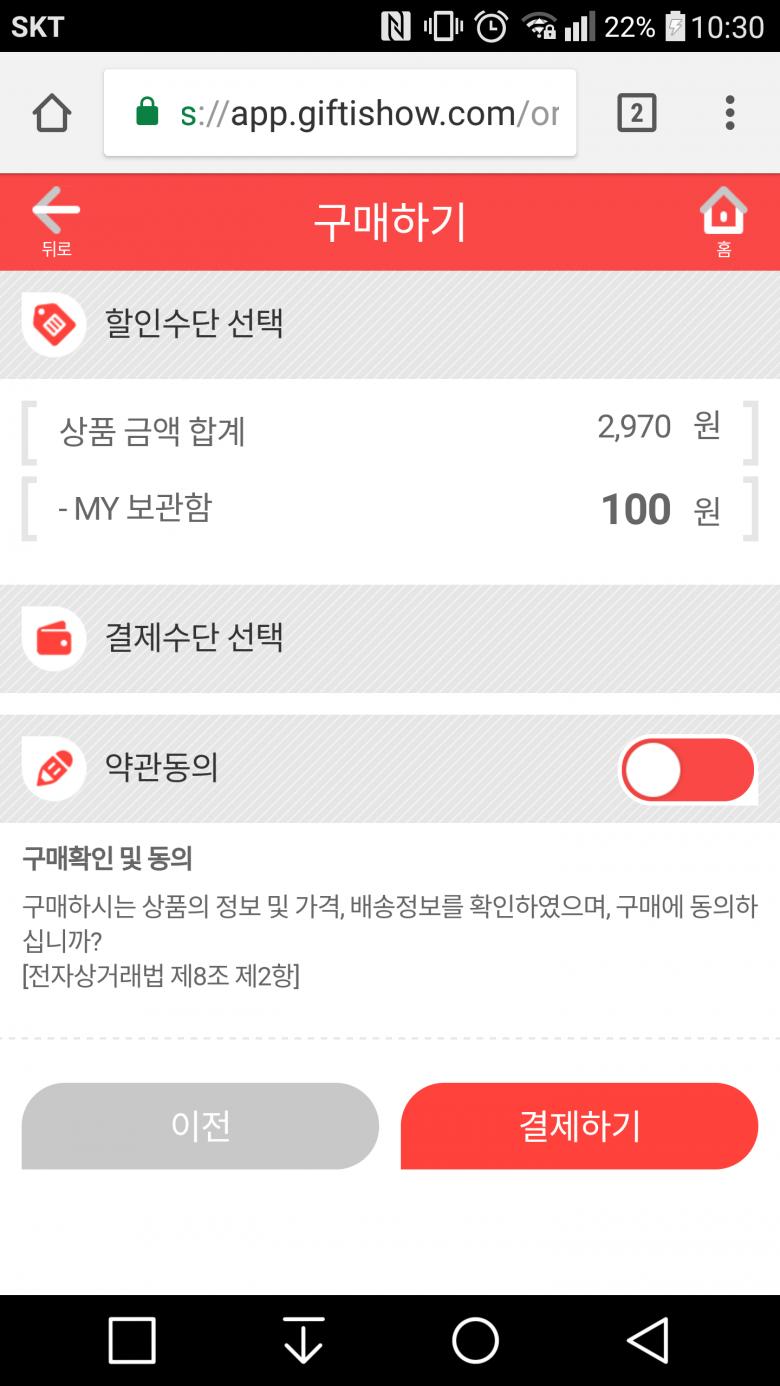Tap 결제하기 to proceed with payment
Screen dimensions: 780x1386
click(x=579, y=1126)
